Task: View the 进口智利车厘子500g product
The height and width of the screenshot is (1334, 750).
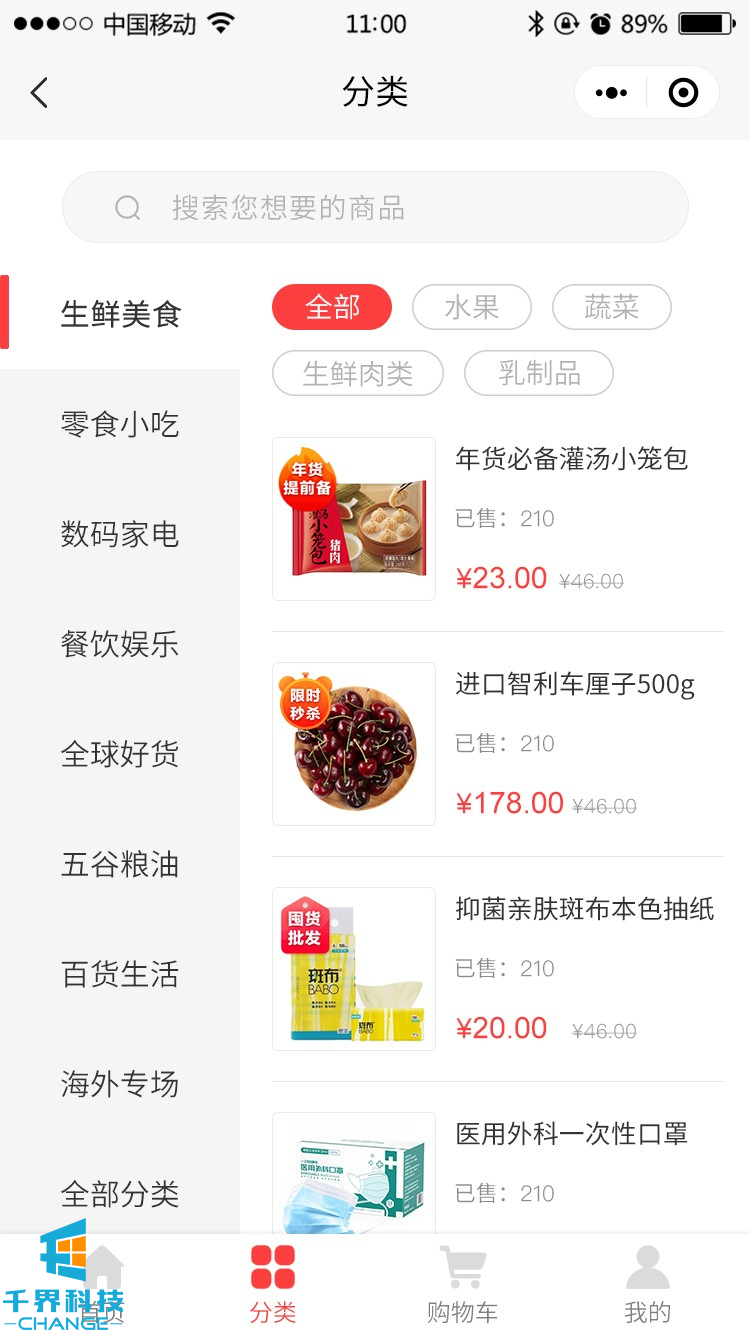Action: click(x=574, y=685)
